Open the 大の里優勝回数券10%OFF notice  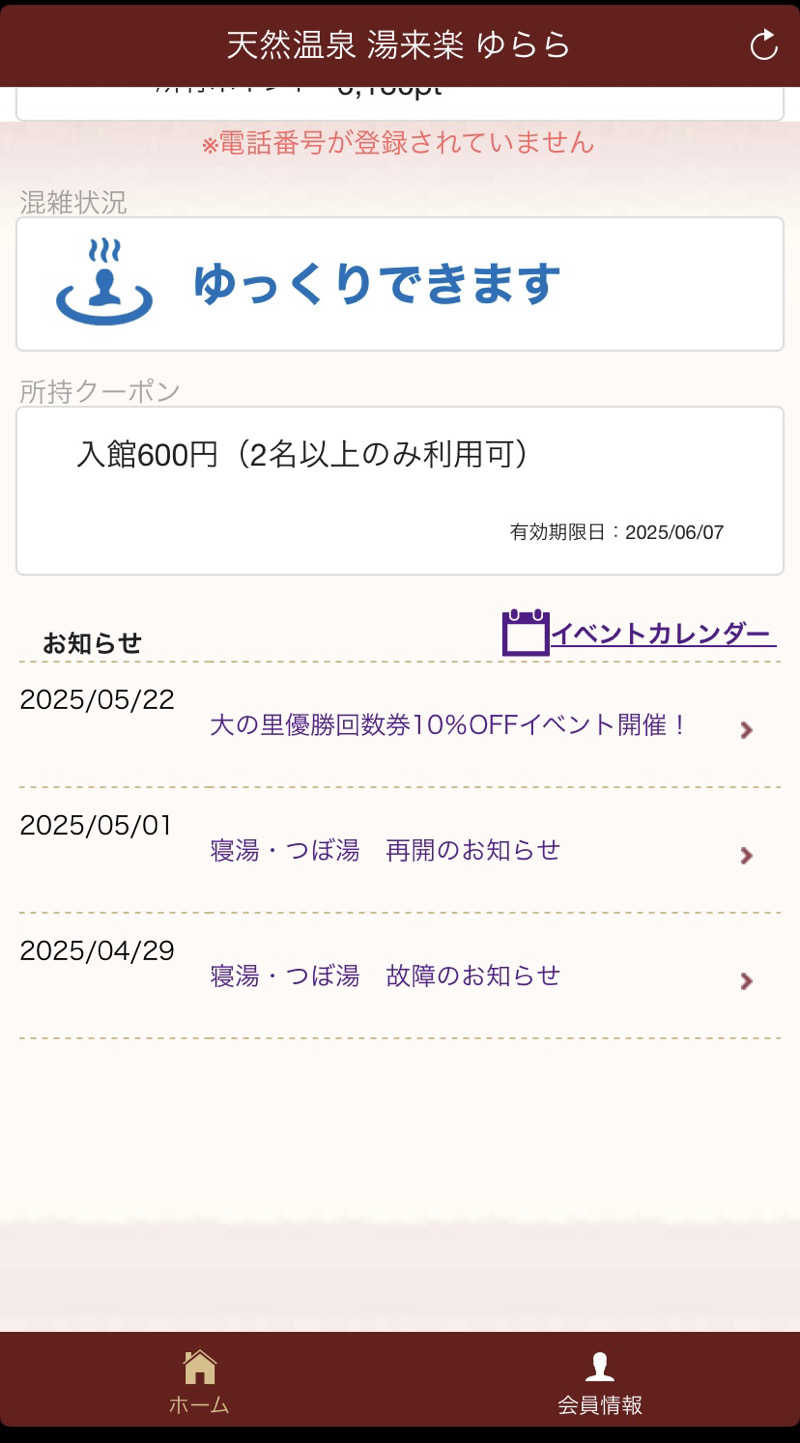point(449,726)
